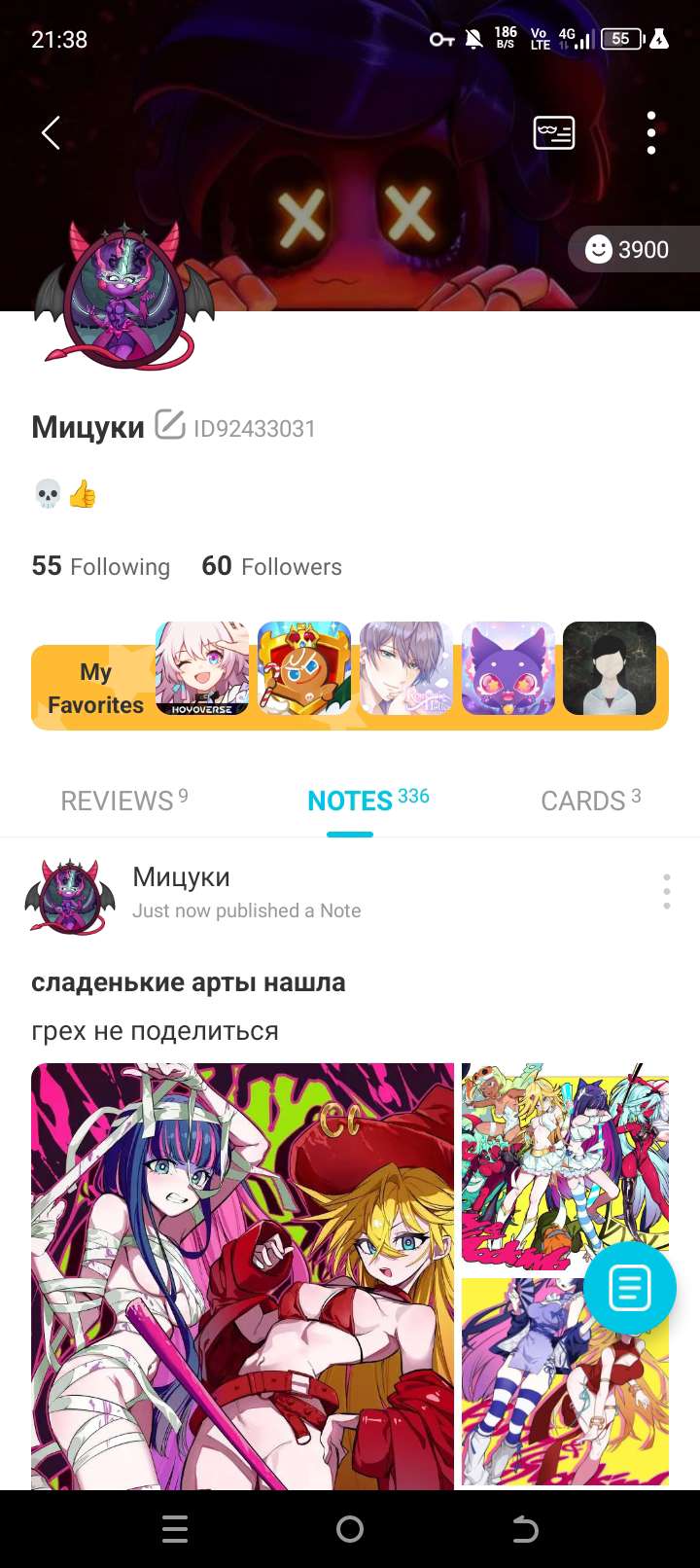This screenshot has height=1568, width=700.
Task: Open the profile overflow menu
Action: coord(651,133)
